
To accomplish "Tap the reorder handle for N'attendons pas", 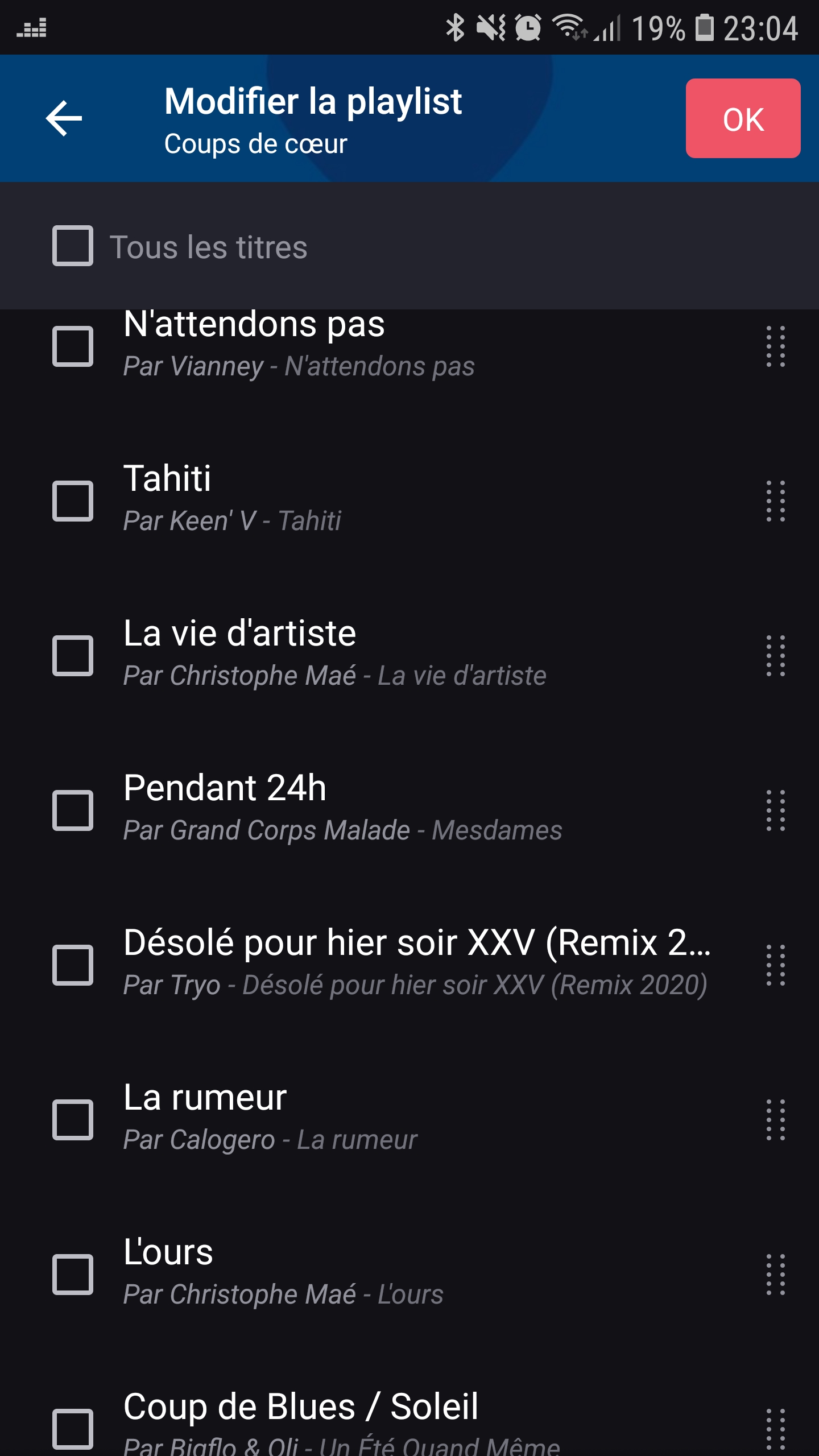I will [x=775, y=346].
